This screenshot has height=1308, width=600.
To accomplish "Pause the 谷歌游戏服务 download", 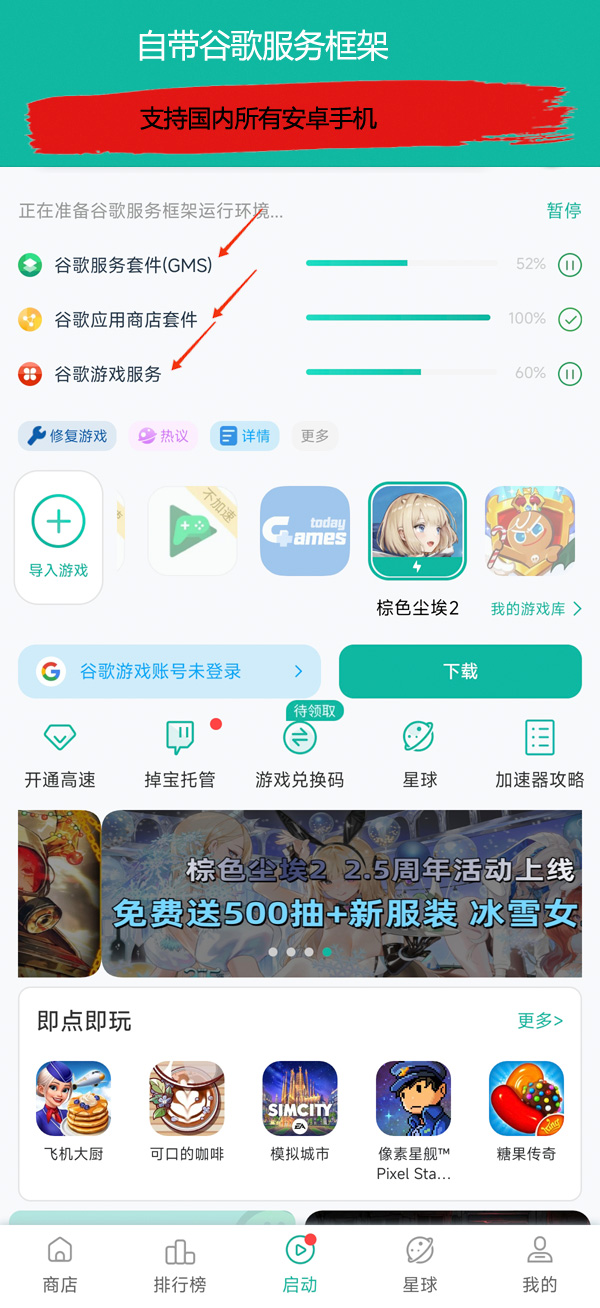I will (x=569, y=374).
